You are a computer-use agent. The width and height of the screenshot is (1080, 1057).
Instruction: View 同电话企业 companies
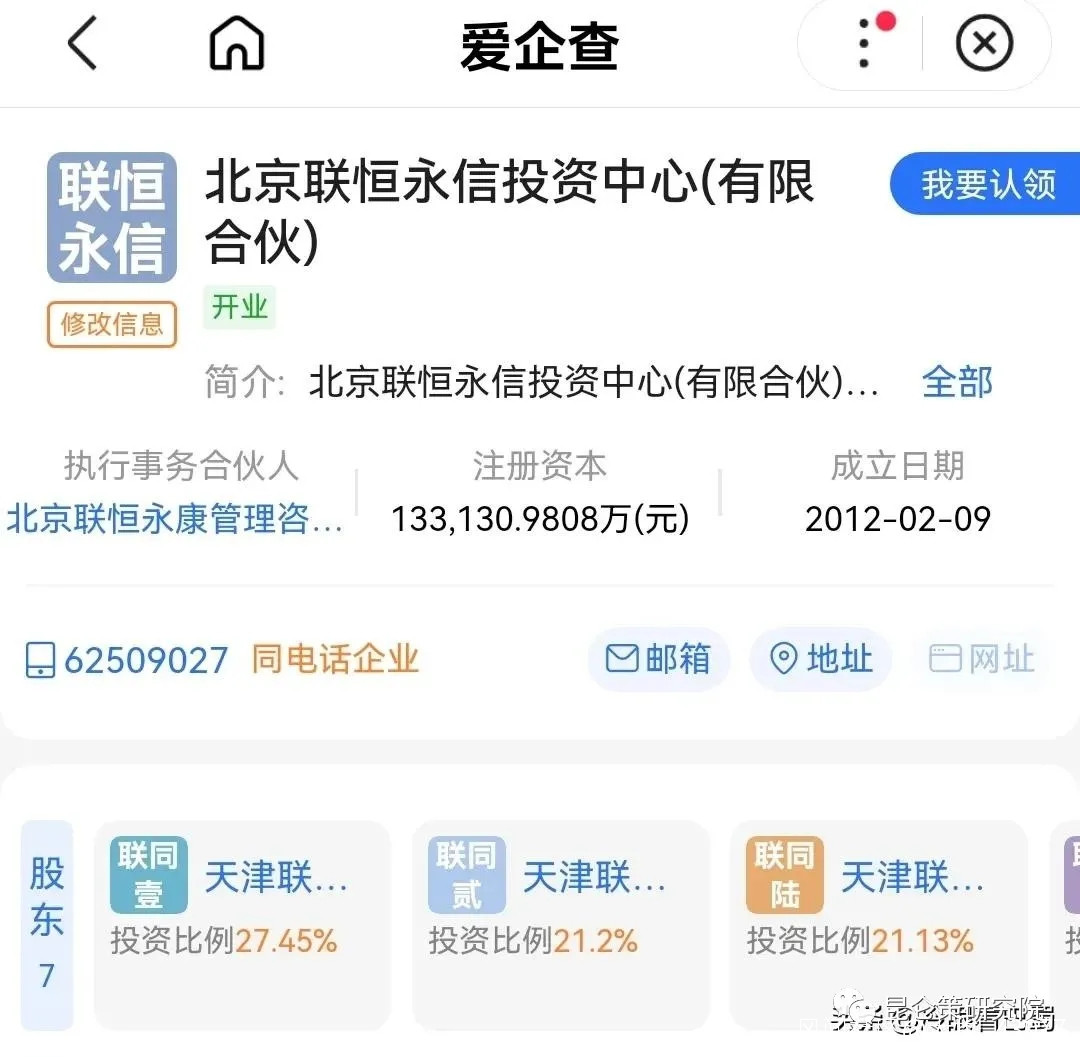(335, 658)
